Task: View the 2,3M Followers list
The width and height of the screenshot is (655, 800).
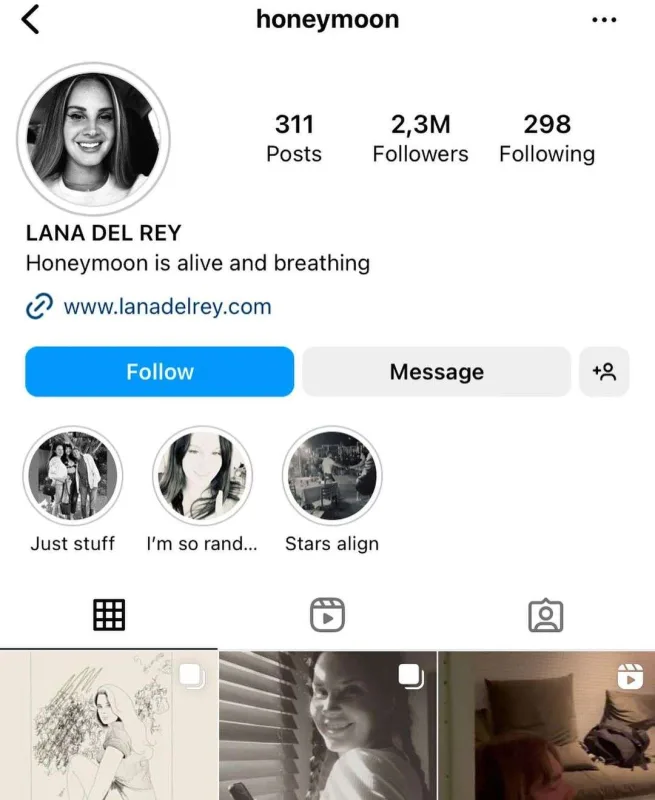Action: click(x=420, y=138)
